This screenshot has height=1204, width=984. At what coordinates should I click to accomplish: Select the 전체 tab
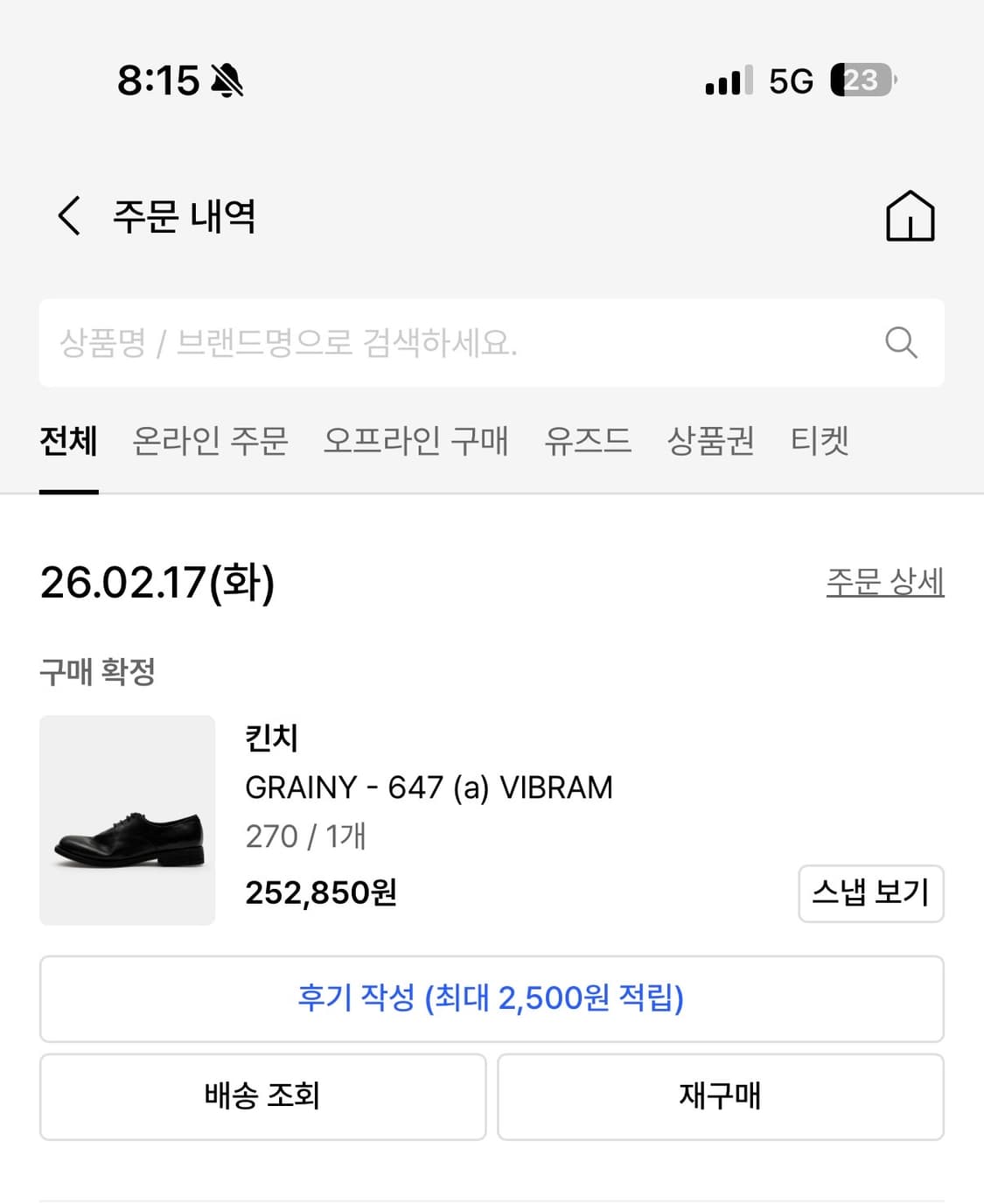[x=68, y=442]
